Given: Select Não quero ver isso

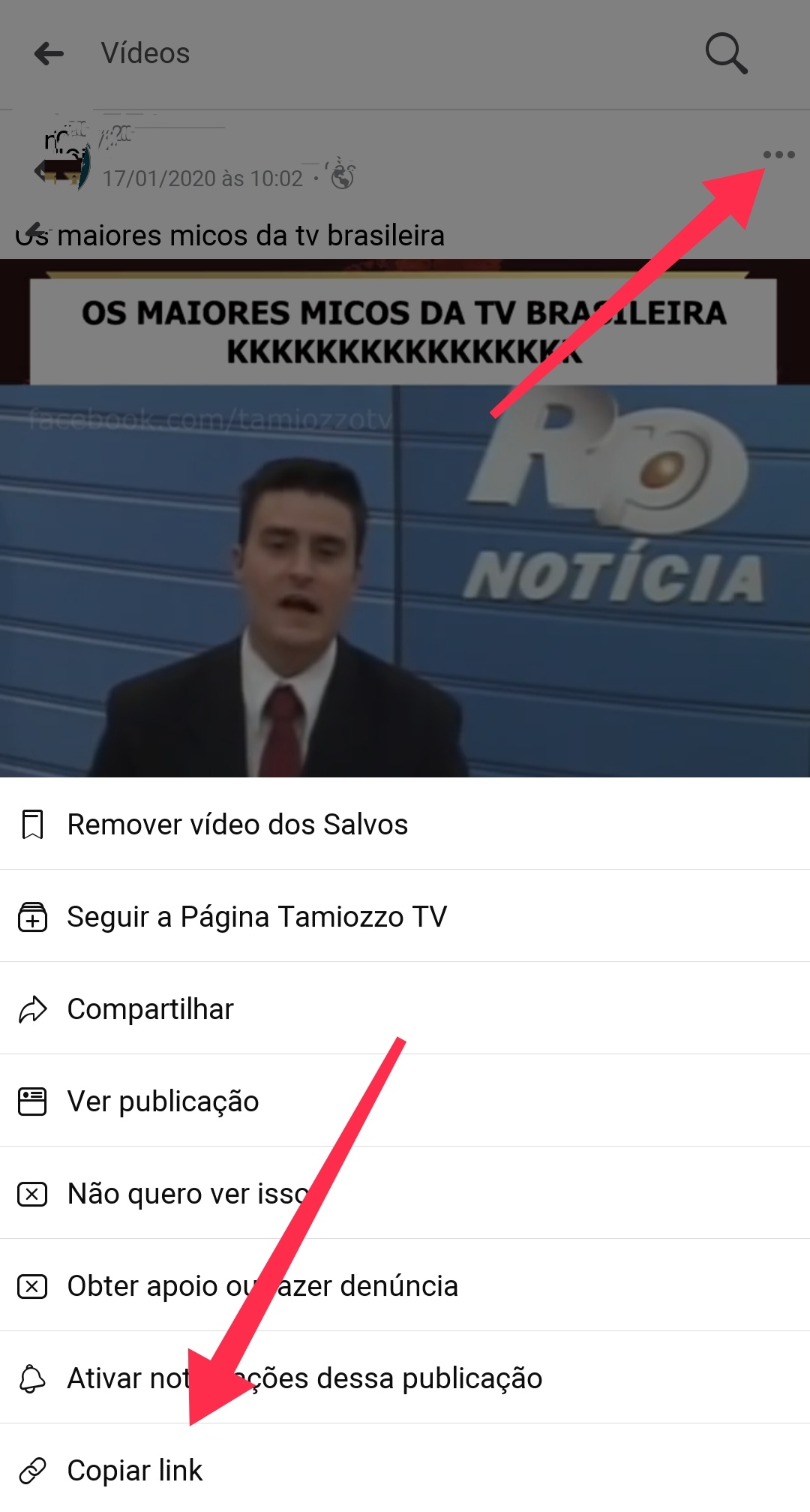Looking at the screenshot, I should [187, 1194].
